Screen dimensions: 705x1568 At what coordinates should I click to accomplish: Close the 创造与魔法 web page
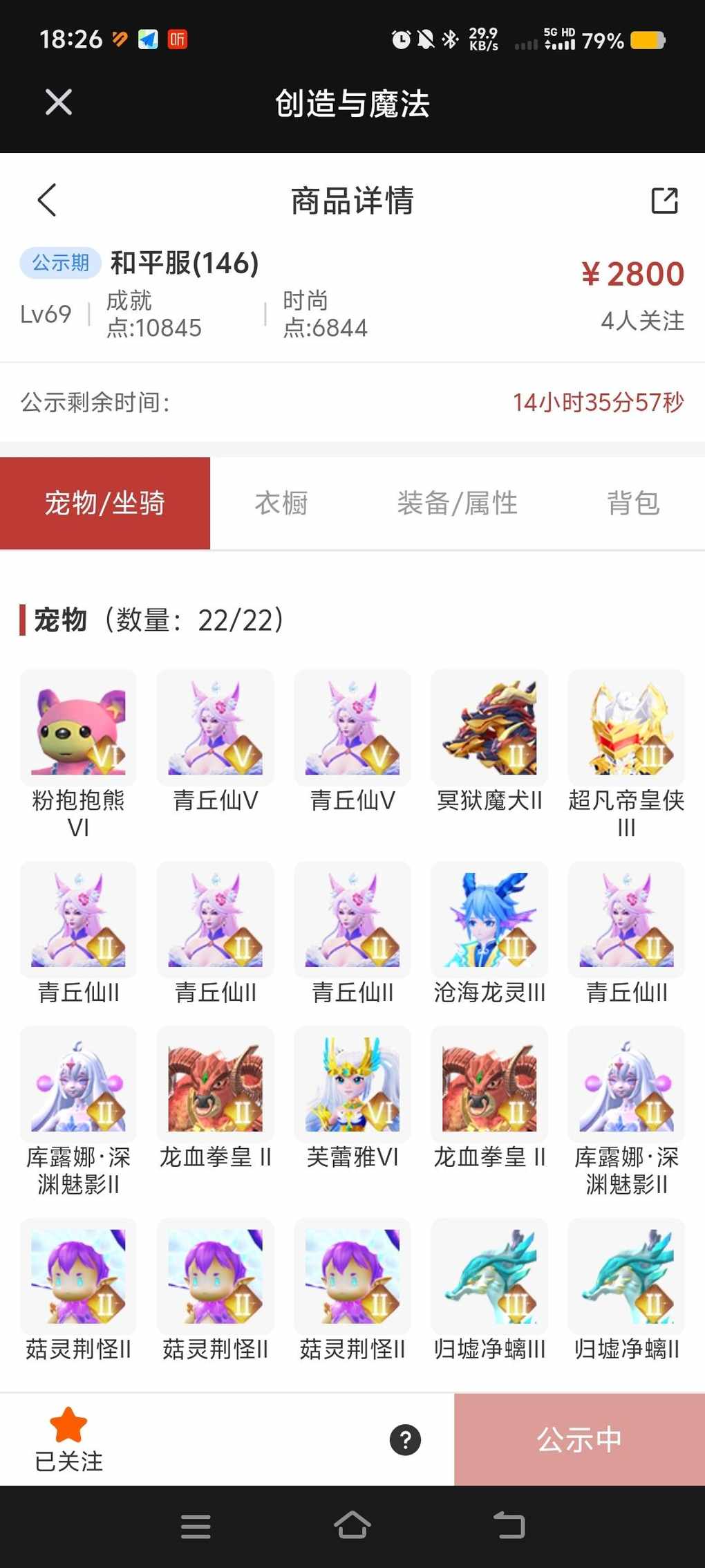[58, 102]
